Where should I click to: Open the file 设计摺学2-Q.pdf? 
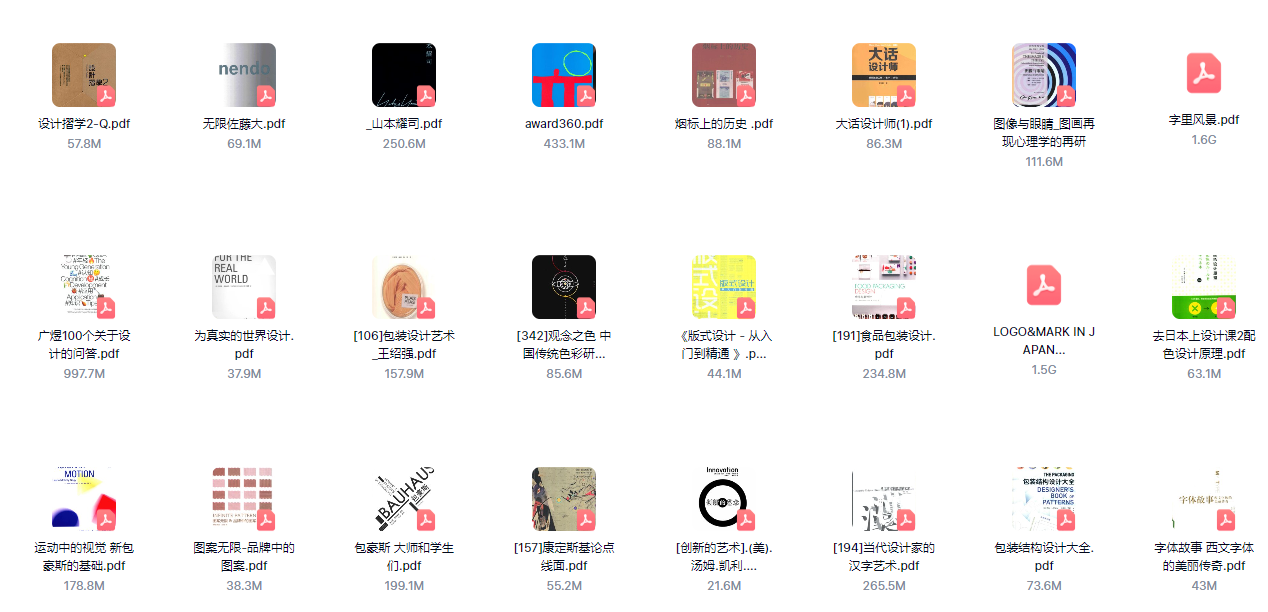(84, 75)
